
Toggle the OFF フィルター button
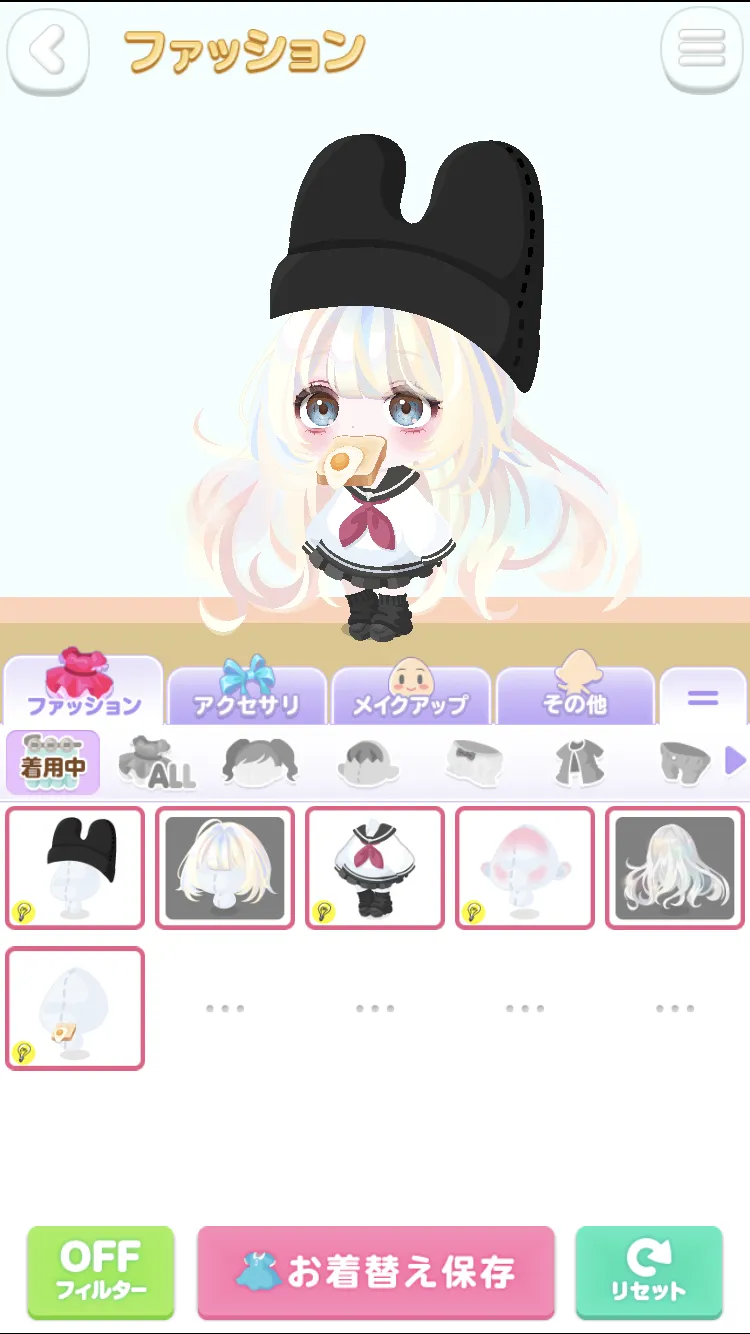click(x=101, y=1273)
